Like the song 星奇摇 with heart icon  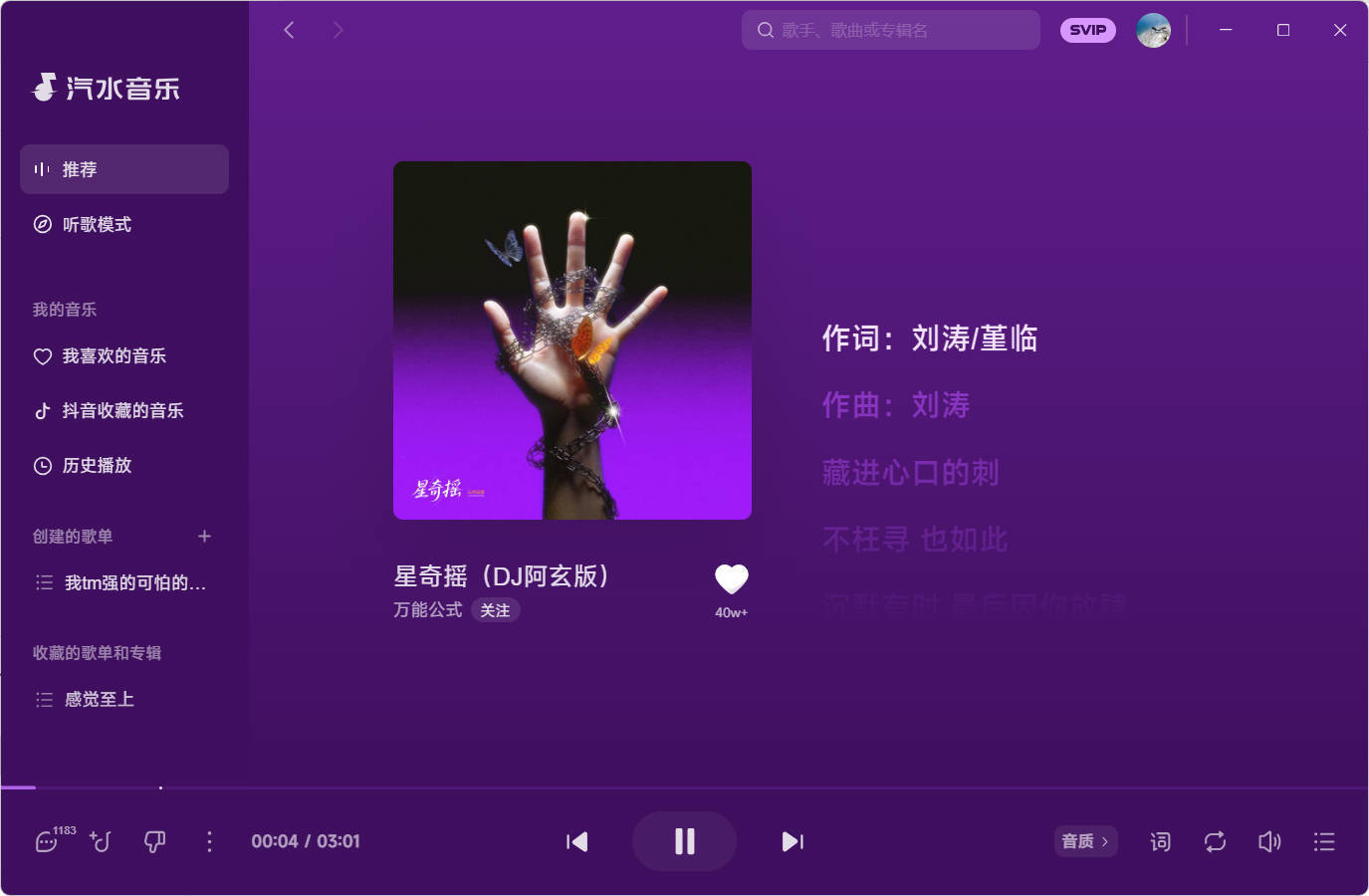(x=731, y=578)
